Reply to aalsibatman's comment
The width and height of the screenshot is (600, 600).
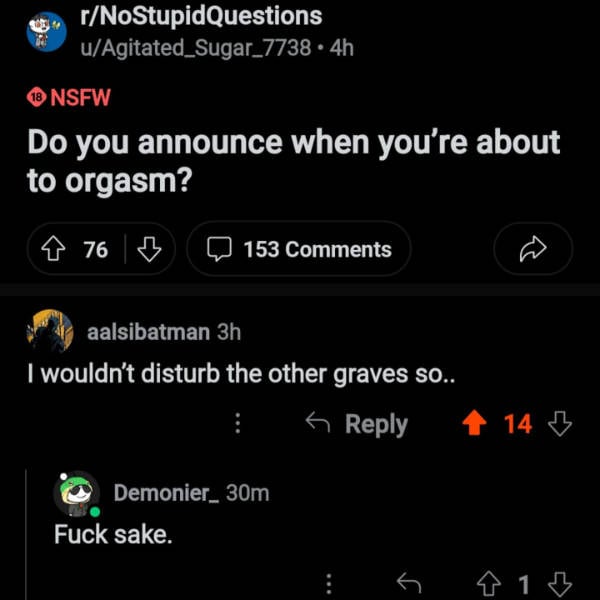(x=359, y=424)
